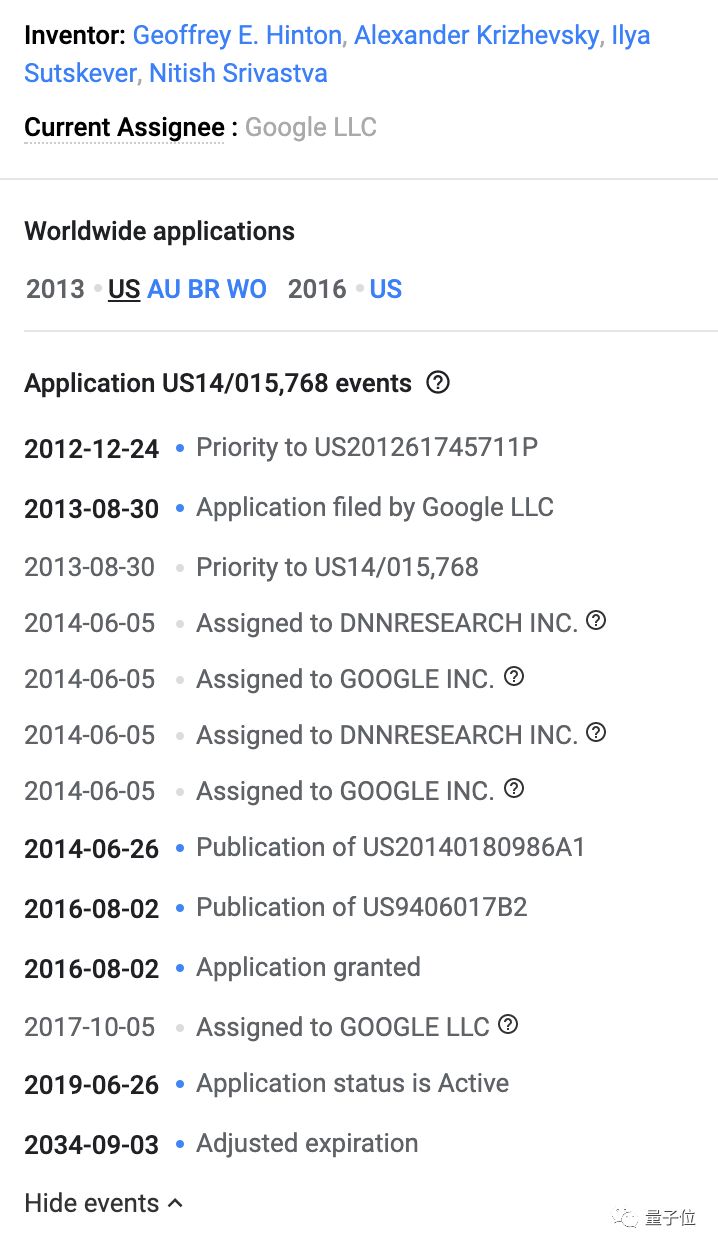
Task: Collapse the list with Hide events
Action: click(x=103, y=1203)
